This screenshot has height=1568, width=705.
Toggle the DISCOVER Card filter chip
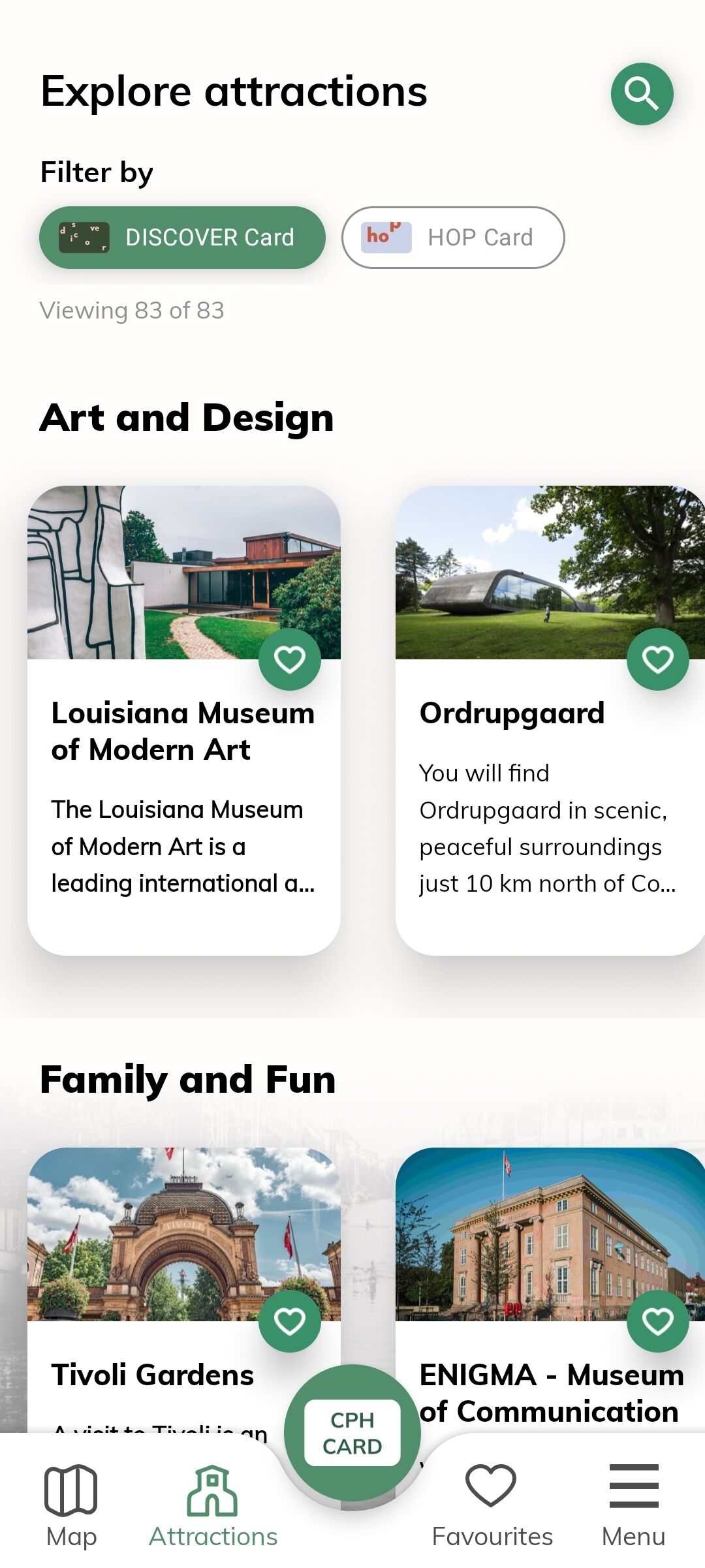pyautogui.click(x=182, y=238)
